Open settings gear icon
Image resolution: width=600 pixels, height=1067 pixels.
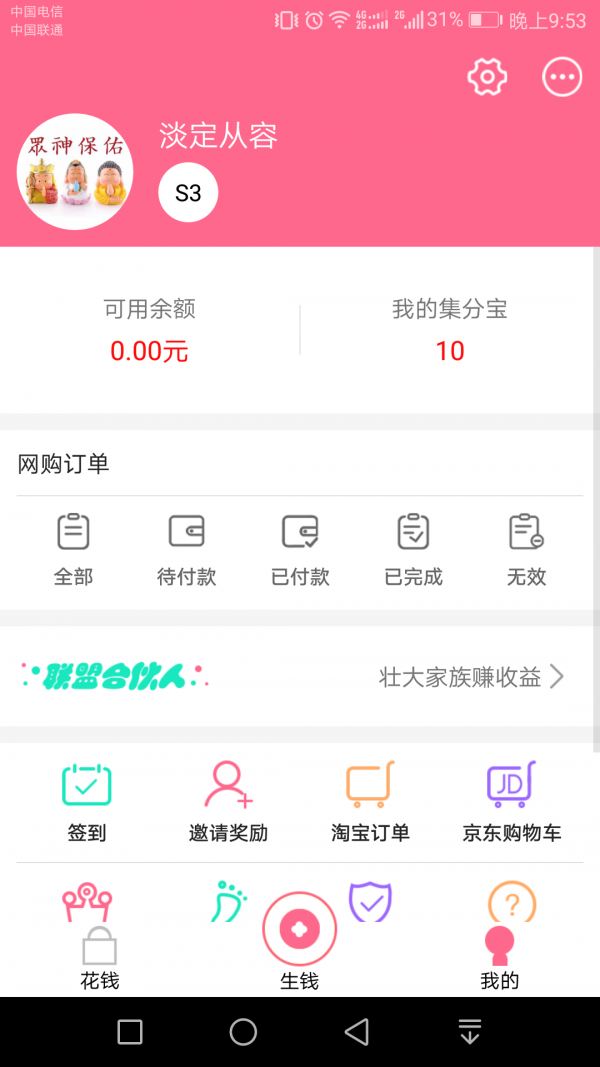(x=487, y=77)
